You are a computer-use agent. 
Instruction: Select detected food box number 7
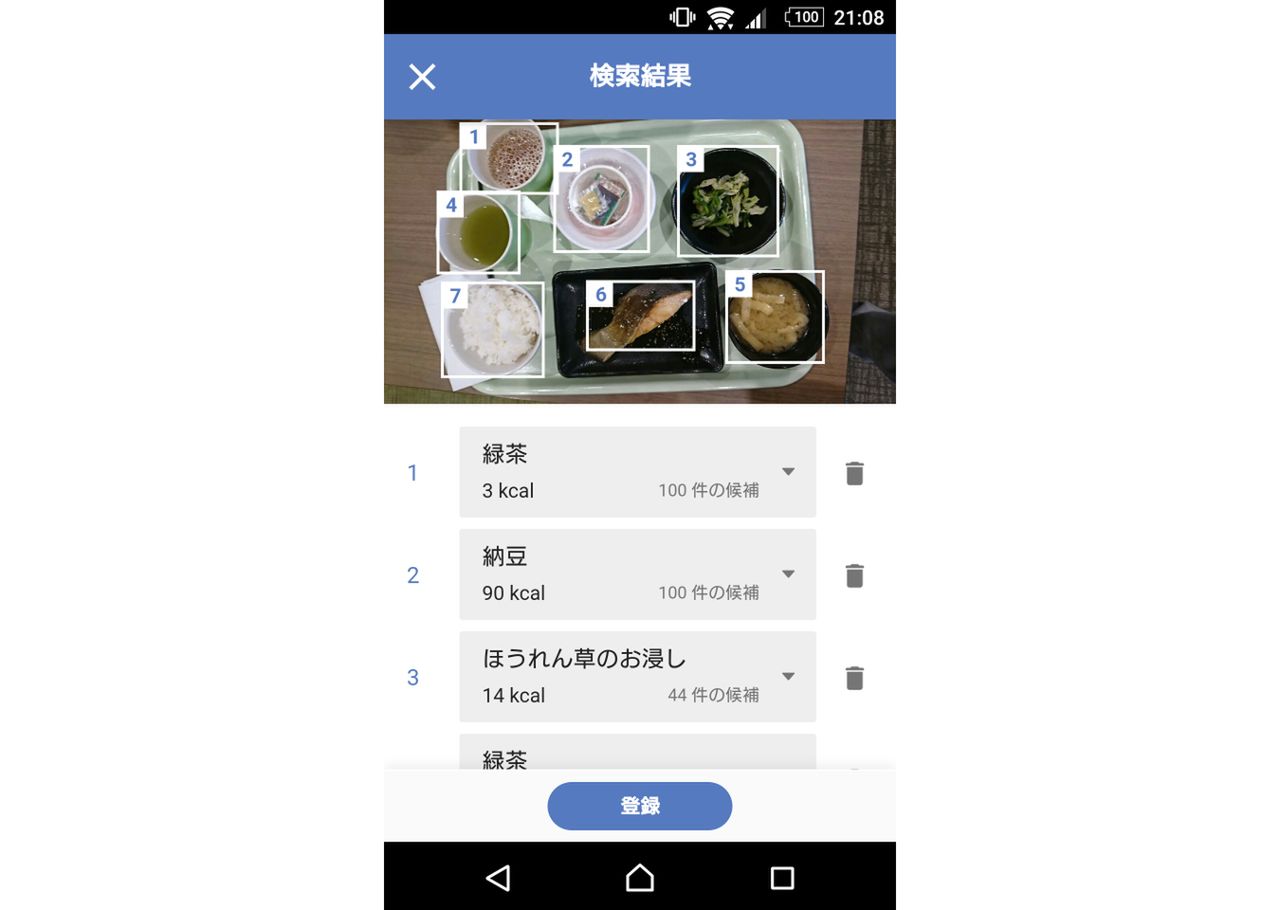point(493,330)
